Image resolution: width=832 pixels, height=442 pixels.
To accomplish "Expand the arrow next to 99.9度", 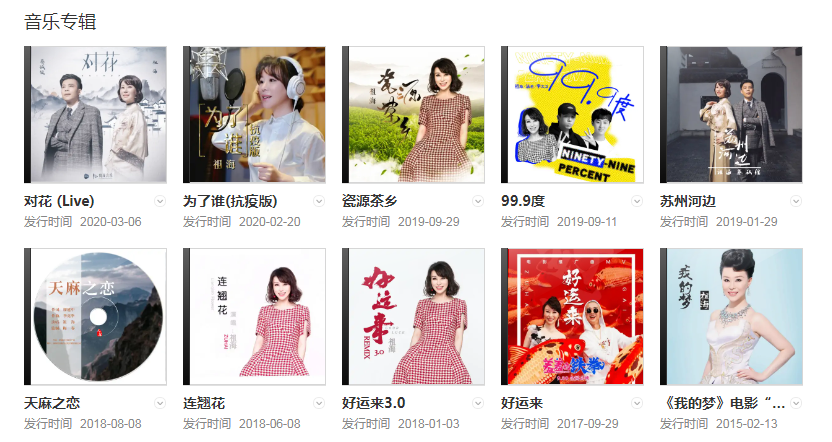I will 637,201.
